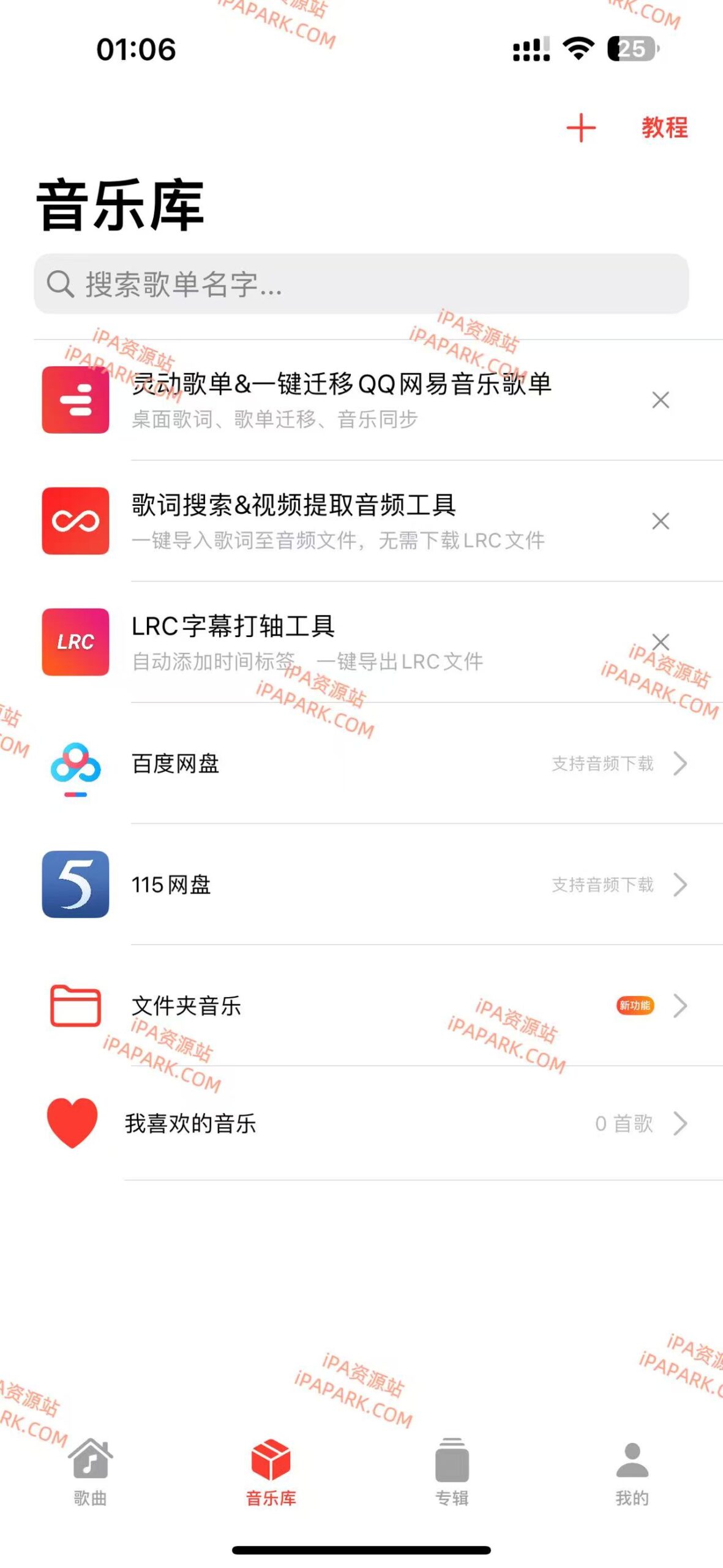This screenshot has height=1568, width=723.
Task: Dismiss the LRC 字幕打轴工具 suggestion
Action: coord(661,642)
